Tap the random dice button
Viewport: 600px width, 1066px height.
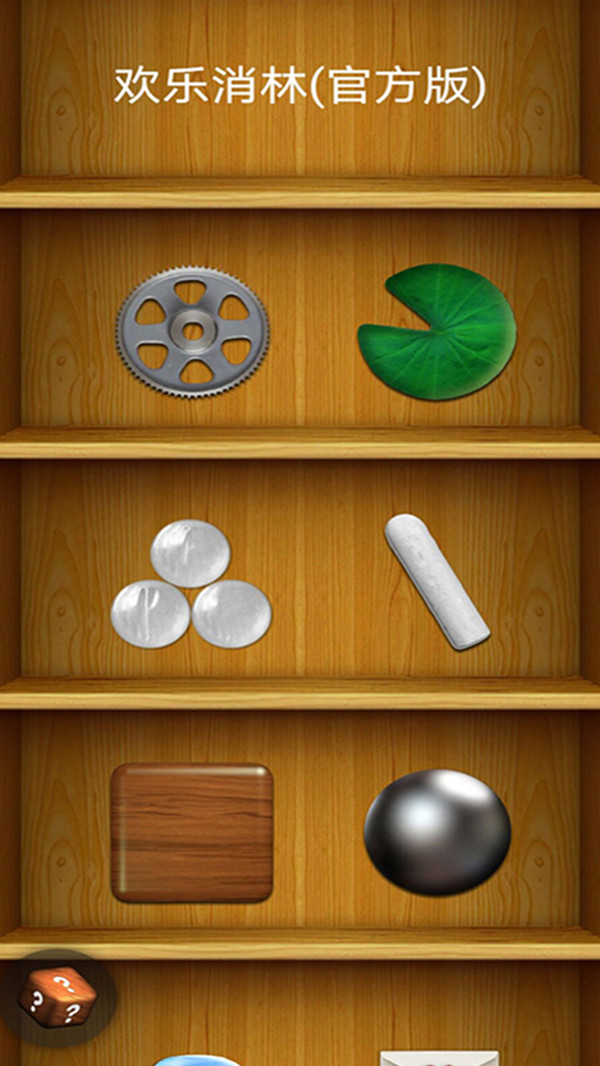[57, 997]
